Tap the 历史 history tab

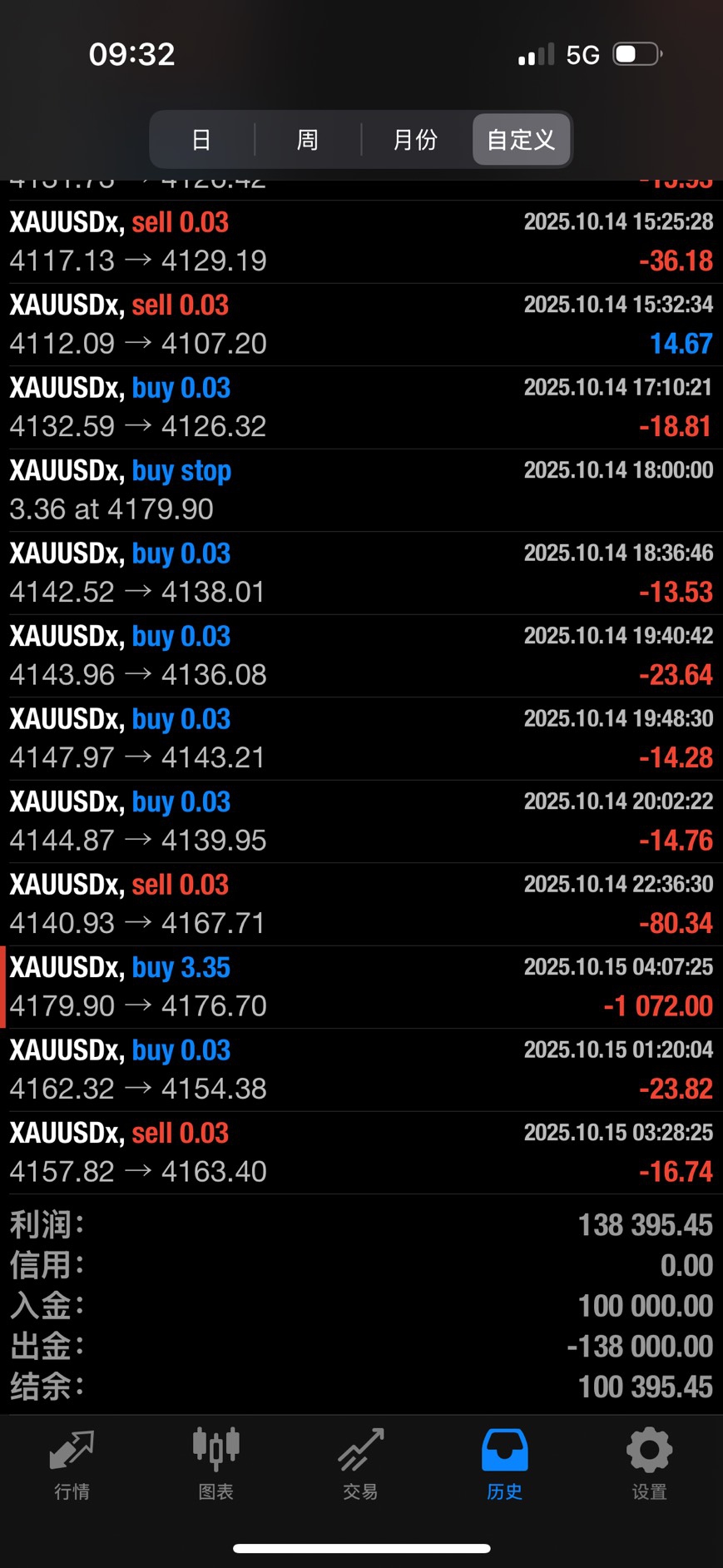point(504,1465)
